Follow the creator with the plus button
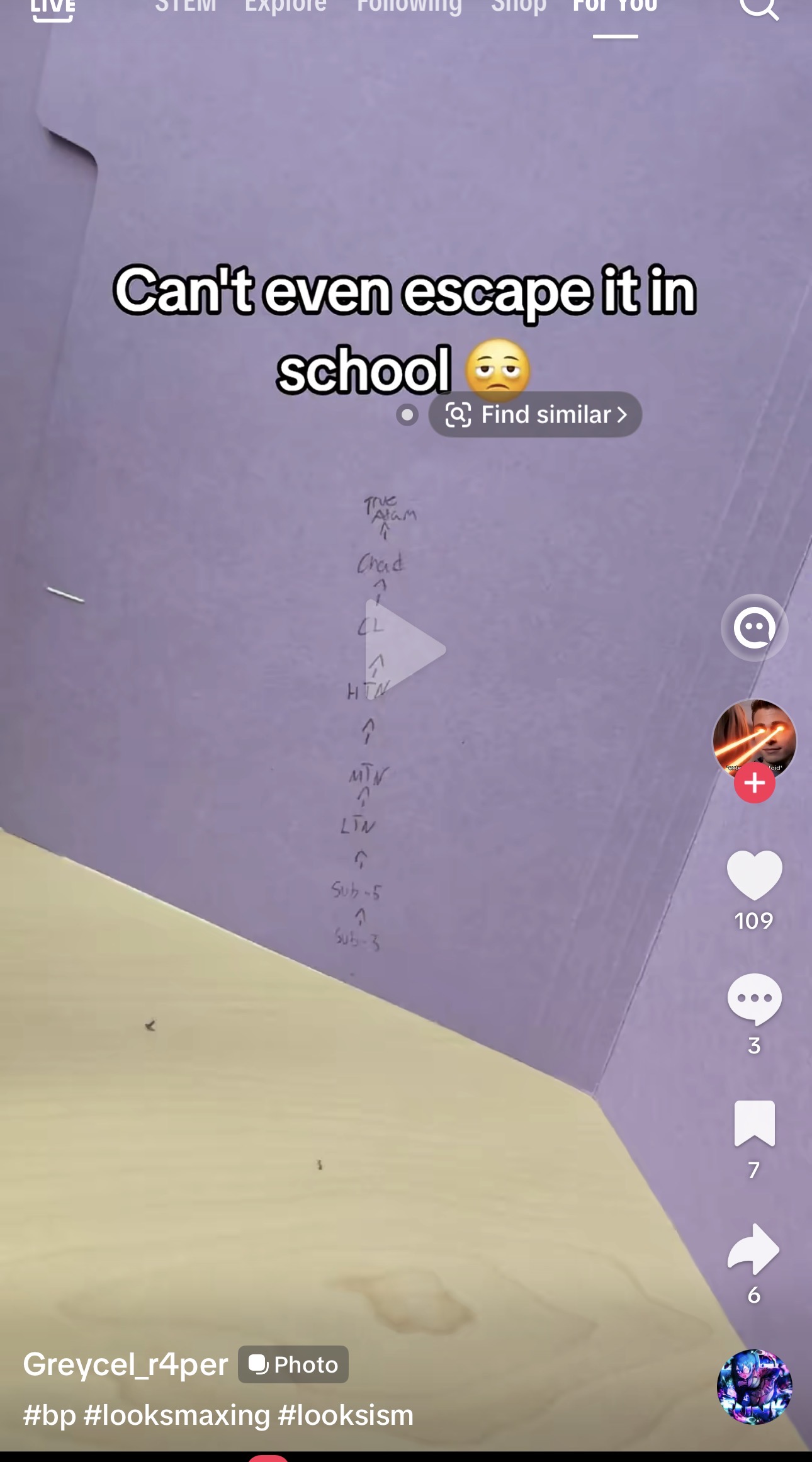The height and width of the screenshot is (1462, 812). (754, 783)
